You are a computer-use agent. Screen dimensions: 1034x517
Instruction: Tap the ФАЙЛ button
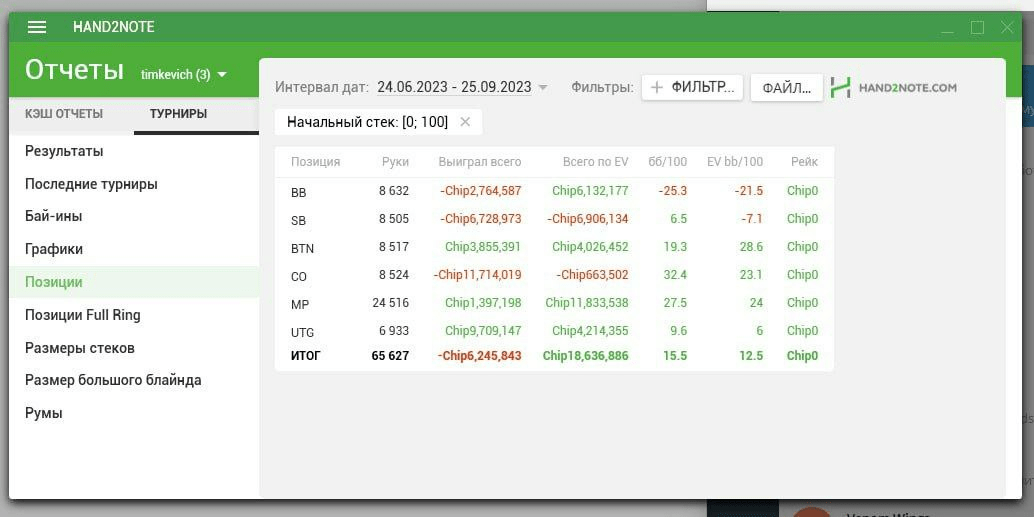[x=786, y=88]
